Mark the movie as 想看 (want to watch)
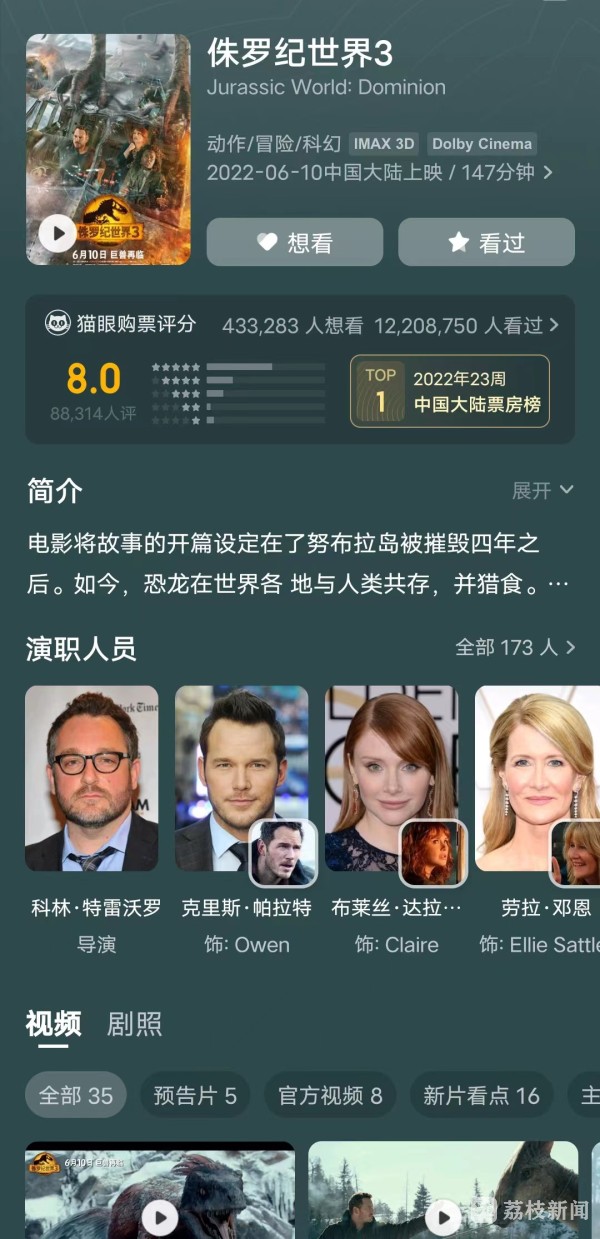 coord(295,242)
